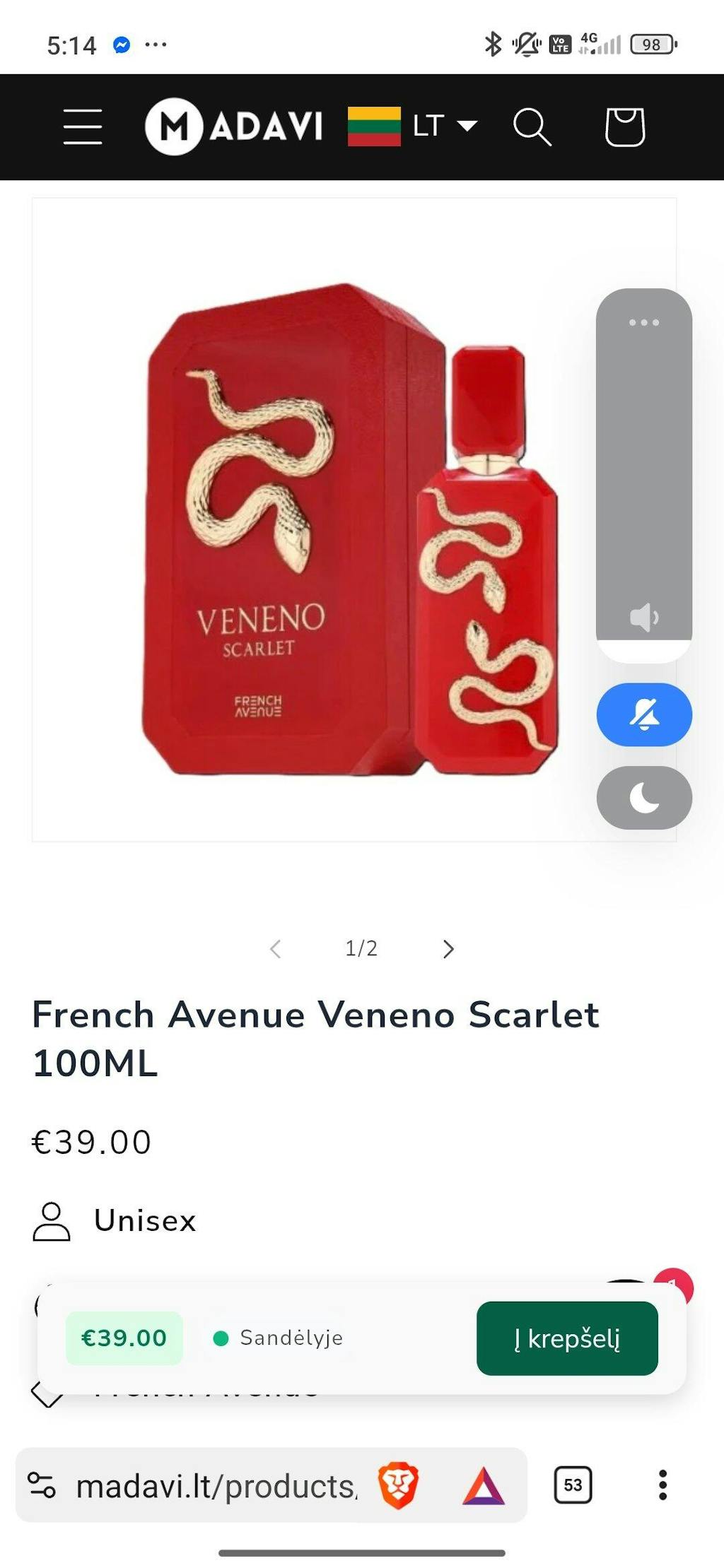Open the Brave Rewards triangle icon

click(484, 1486)
